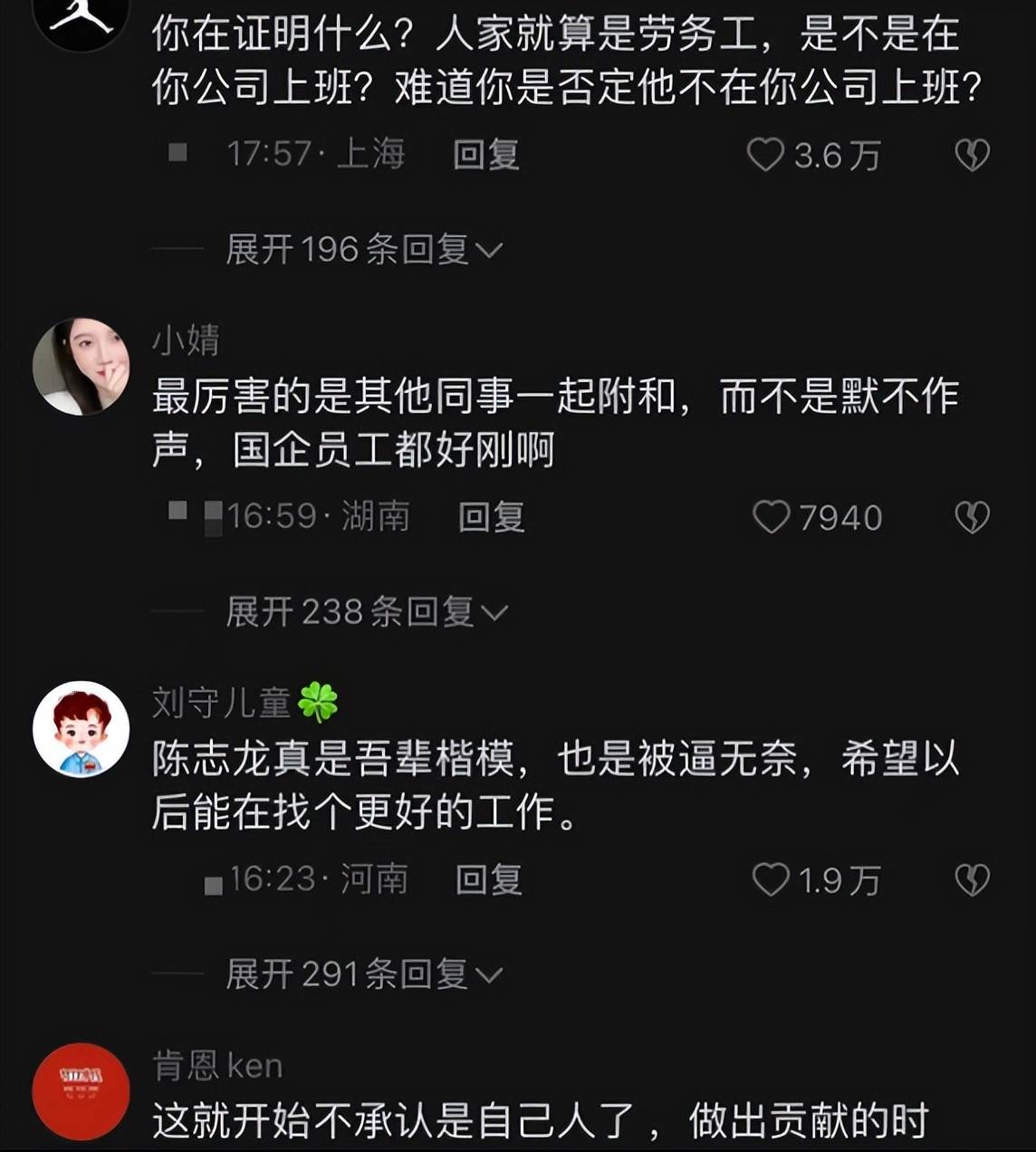Like 小婧's comment
The width and height of the screenshot is (1036, 1152).
pos(771,517)
